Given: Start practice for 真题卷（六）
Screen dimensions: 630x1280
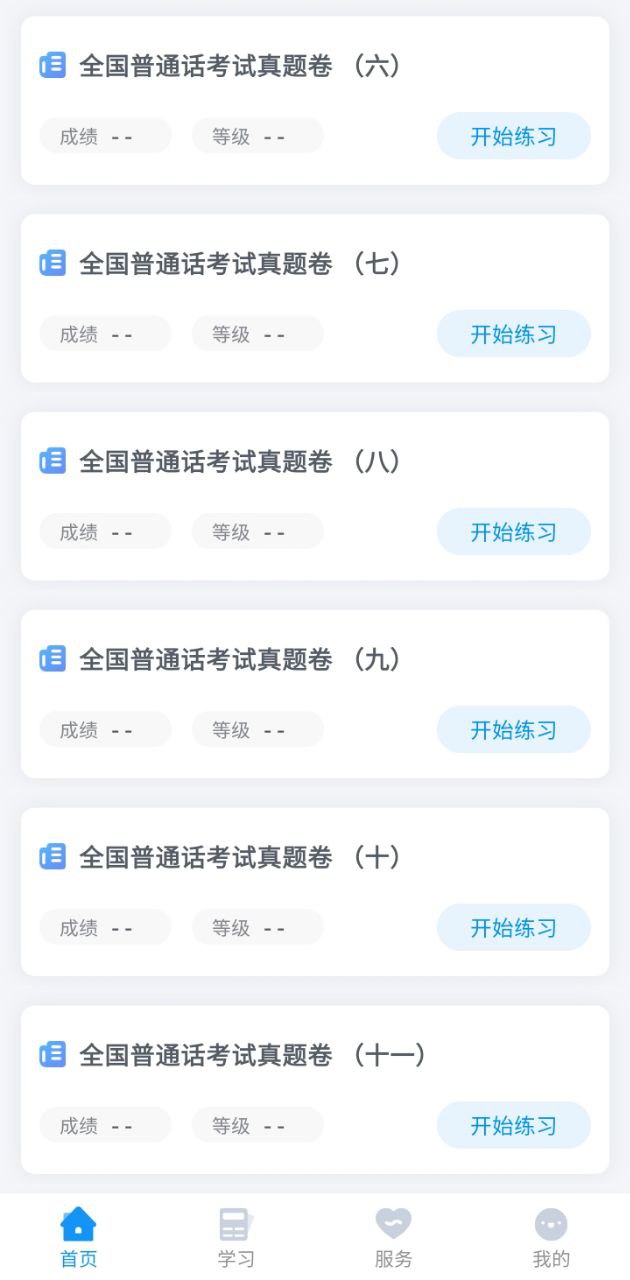Looking at the screenshot, I should [x=513, y=136].
